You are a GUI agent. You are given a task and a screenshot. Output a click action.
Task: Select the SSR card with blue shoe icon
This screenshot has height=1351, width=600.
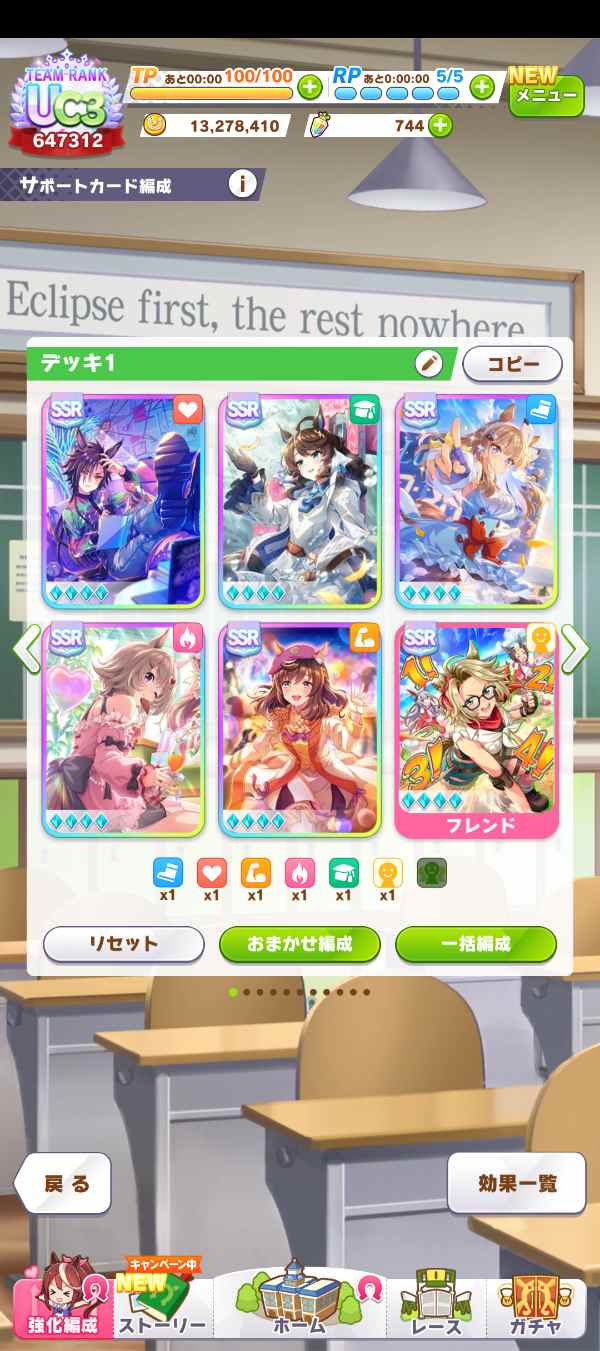pyautogui.click(x=476, y=501)
